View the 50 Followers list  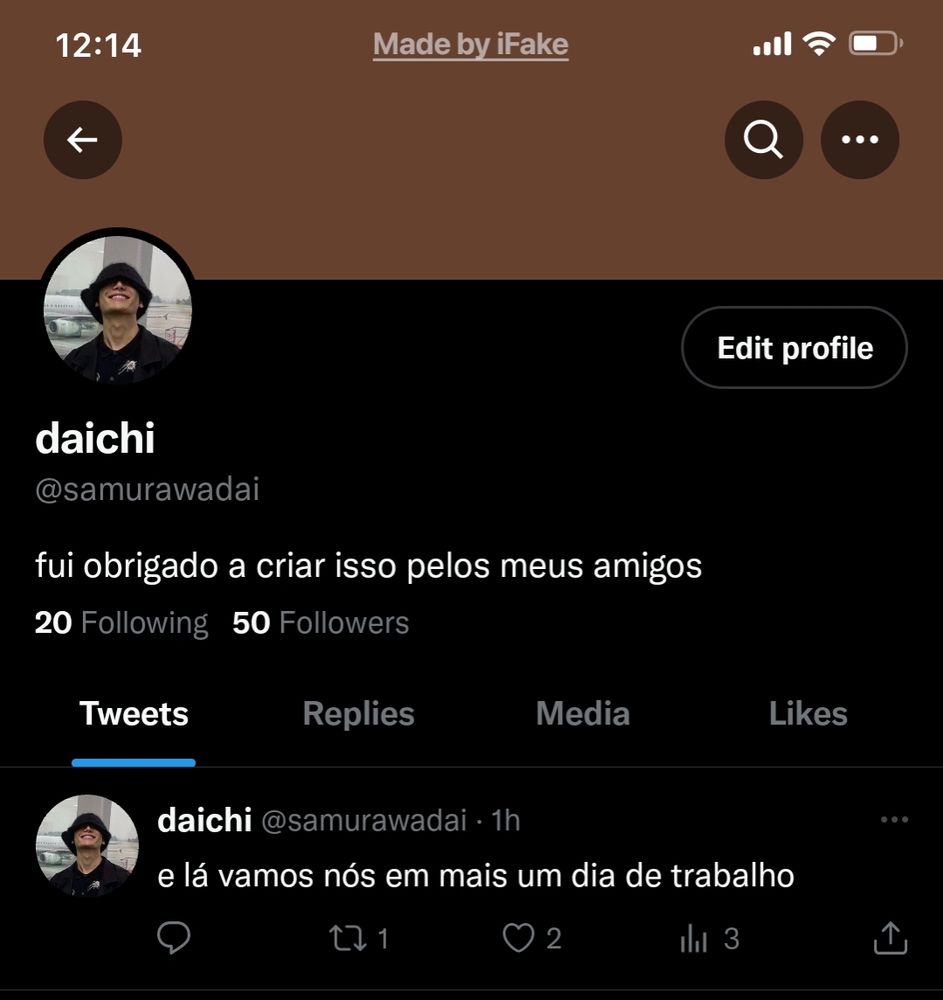point(320,623)
